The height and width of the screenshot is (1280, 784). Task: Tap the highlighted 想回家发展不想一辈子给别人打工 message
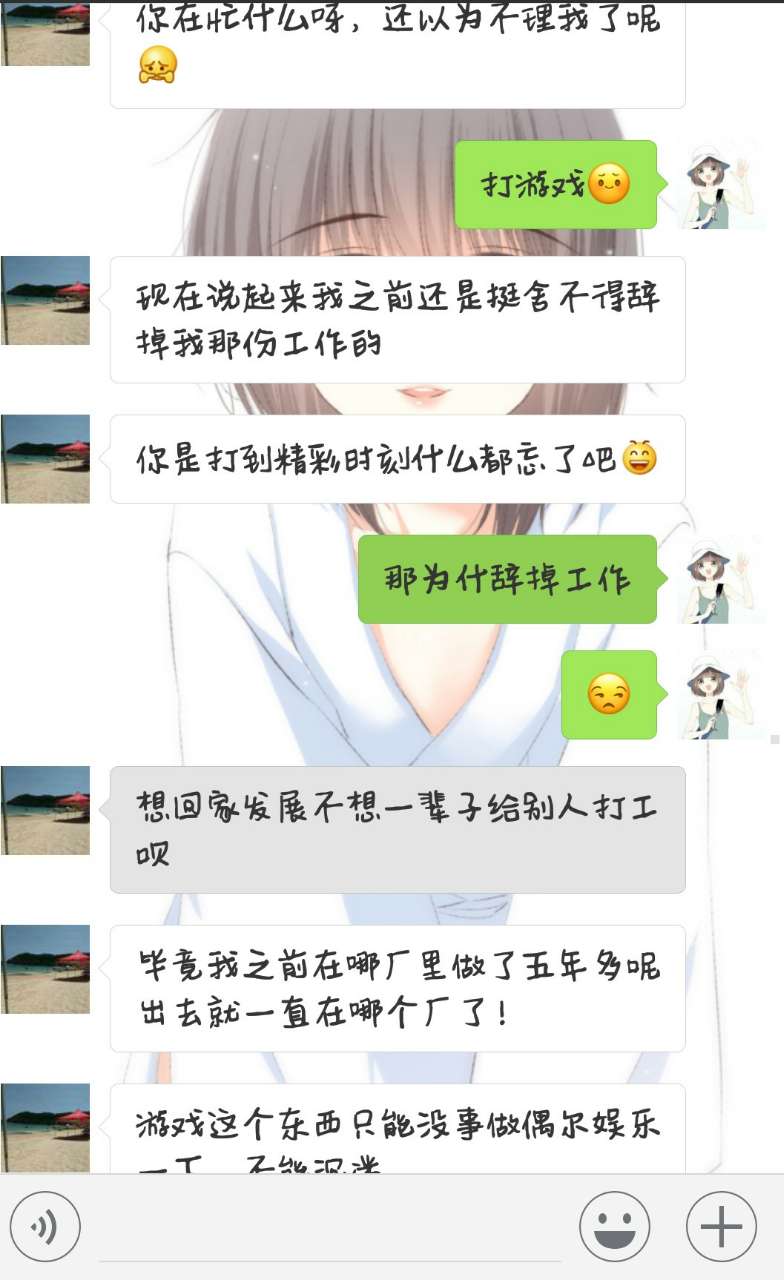pos(397,829)
